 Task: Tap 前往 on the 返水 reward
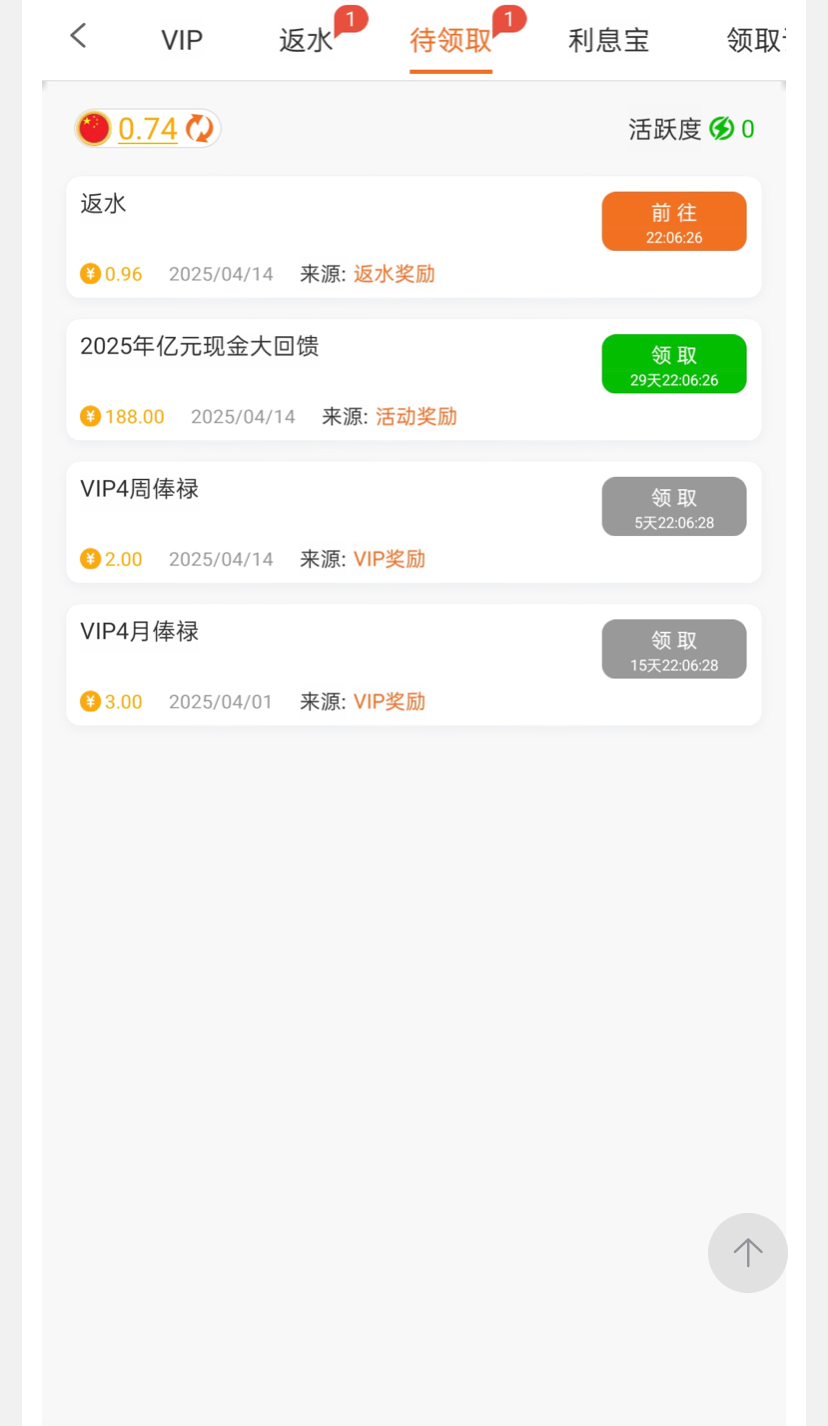tap(673, 221)
